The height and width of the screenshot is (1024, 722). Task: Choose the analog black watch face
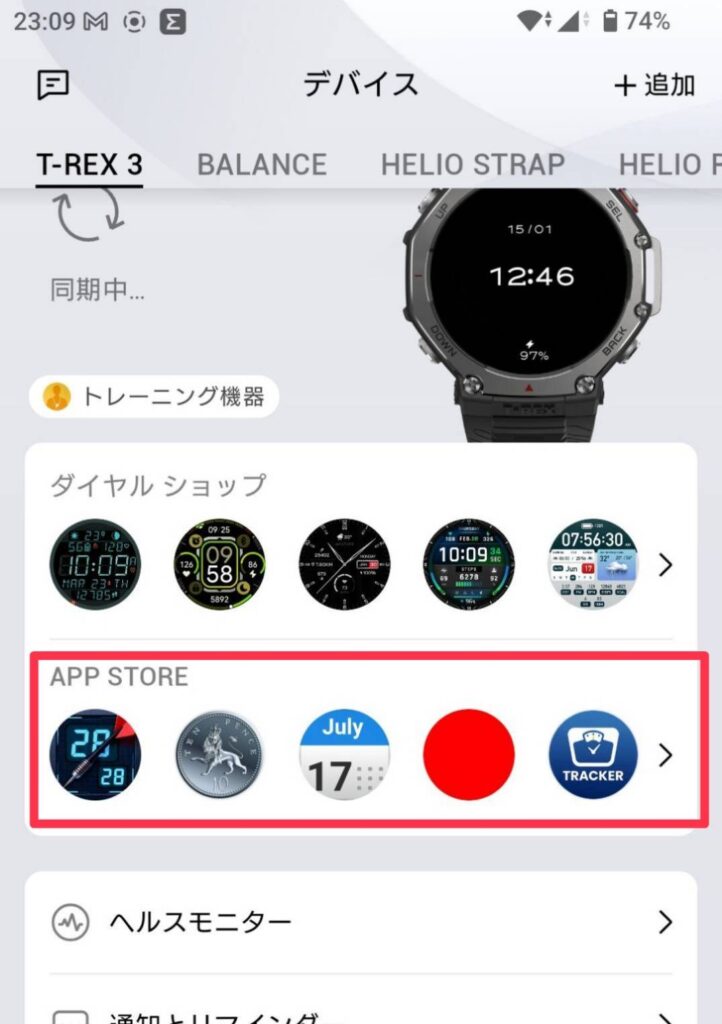344,564
